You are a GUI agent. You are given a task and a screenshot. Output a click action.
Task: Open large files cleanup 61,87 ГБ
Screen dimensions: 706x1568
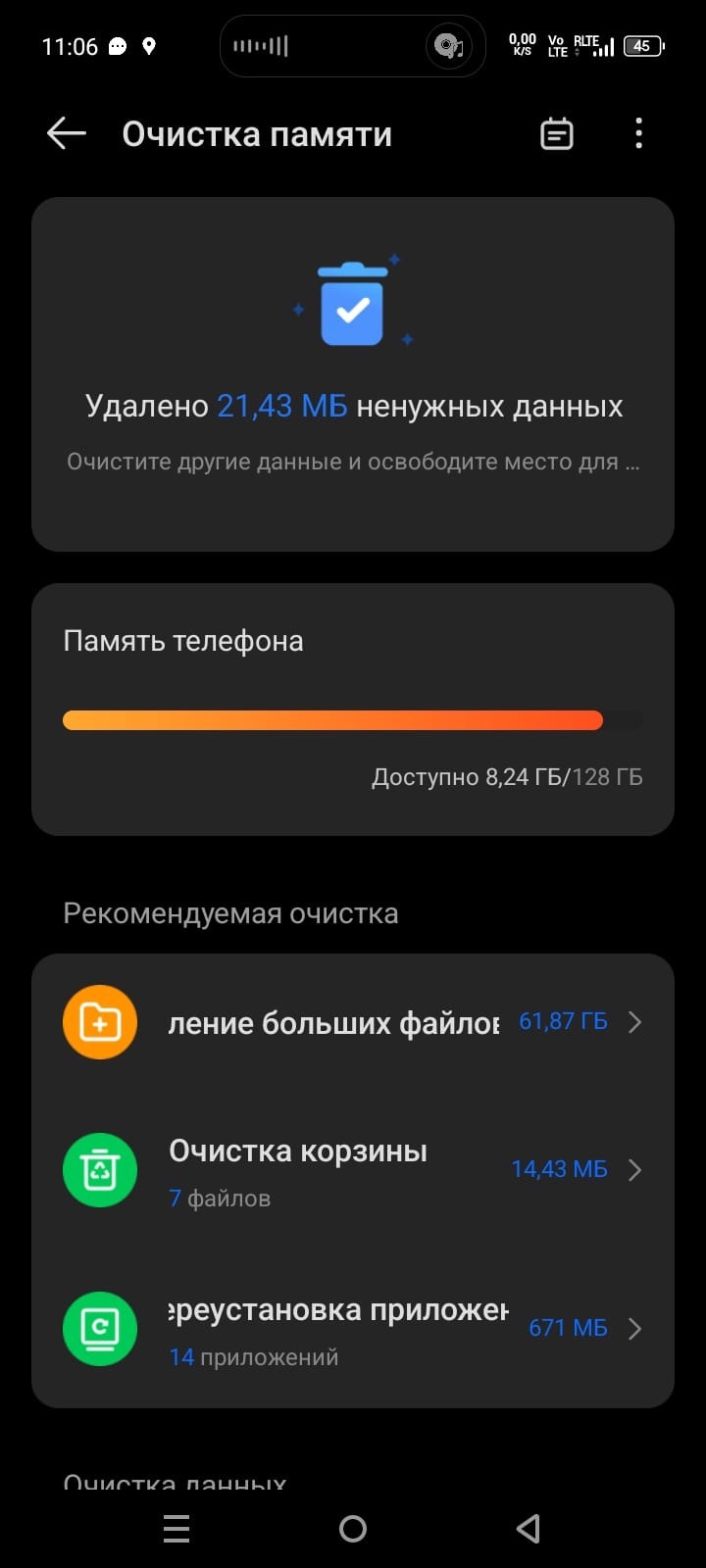point(353,1022)
